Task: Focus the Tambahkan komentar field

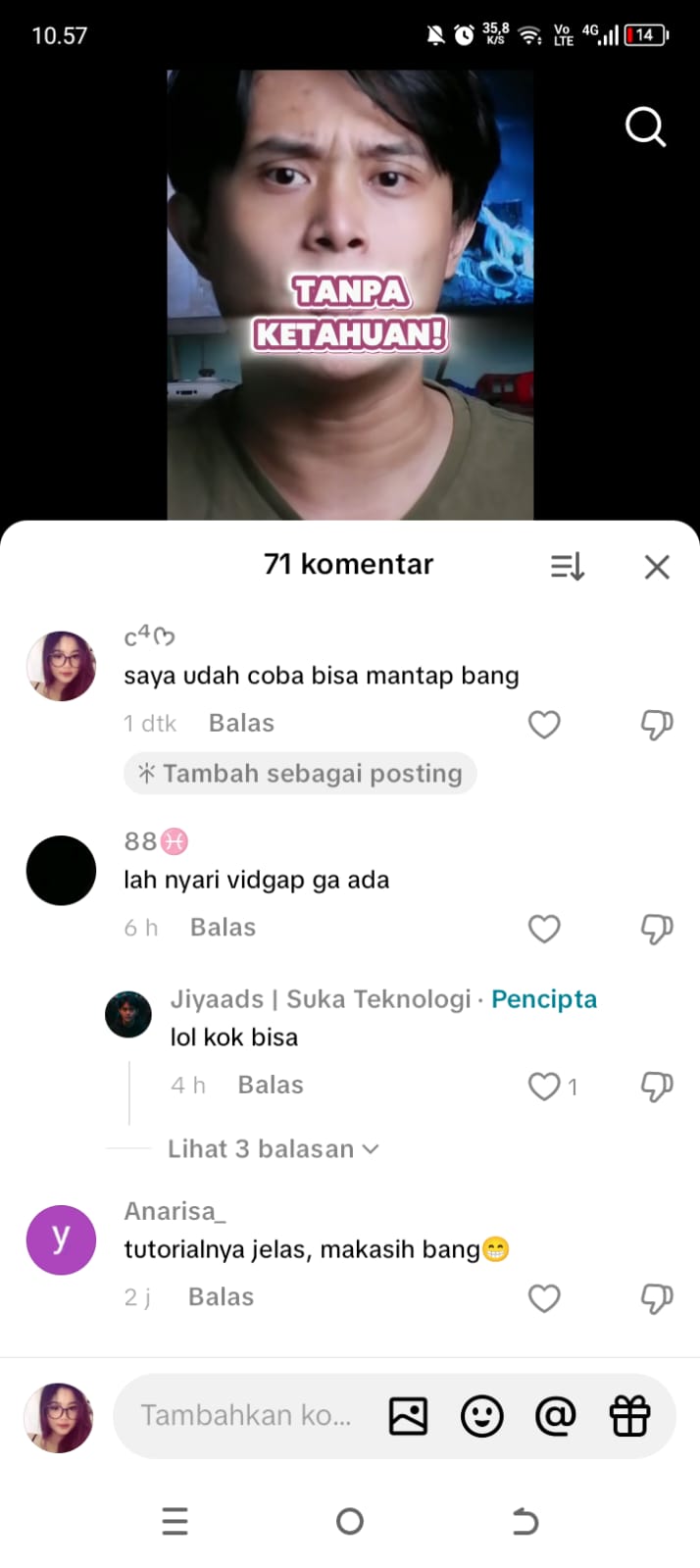Action: click(245, 1416)
